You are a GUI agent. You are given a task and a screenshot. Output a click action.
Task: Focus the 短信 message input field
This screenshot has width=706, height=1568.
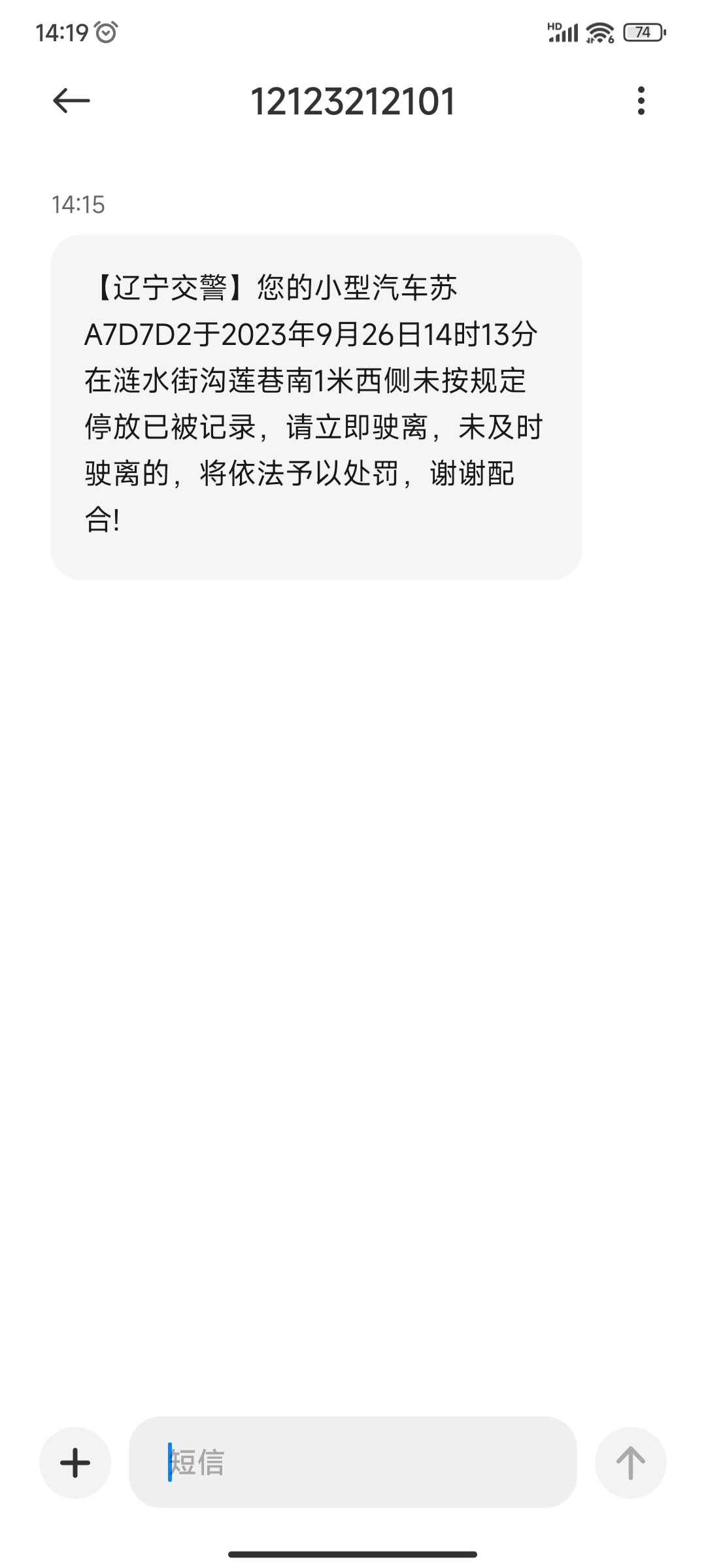point(353,1462)
